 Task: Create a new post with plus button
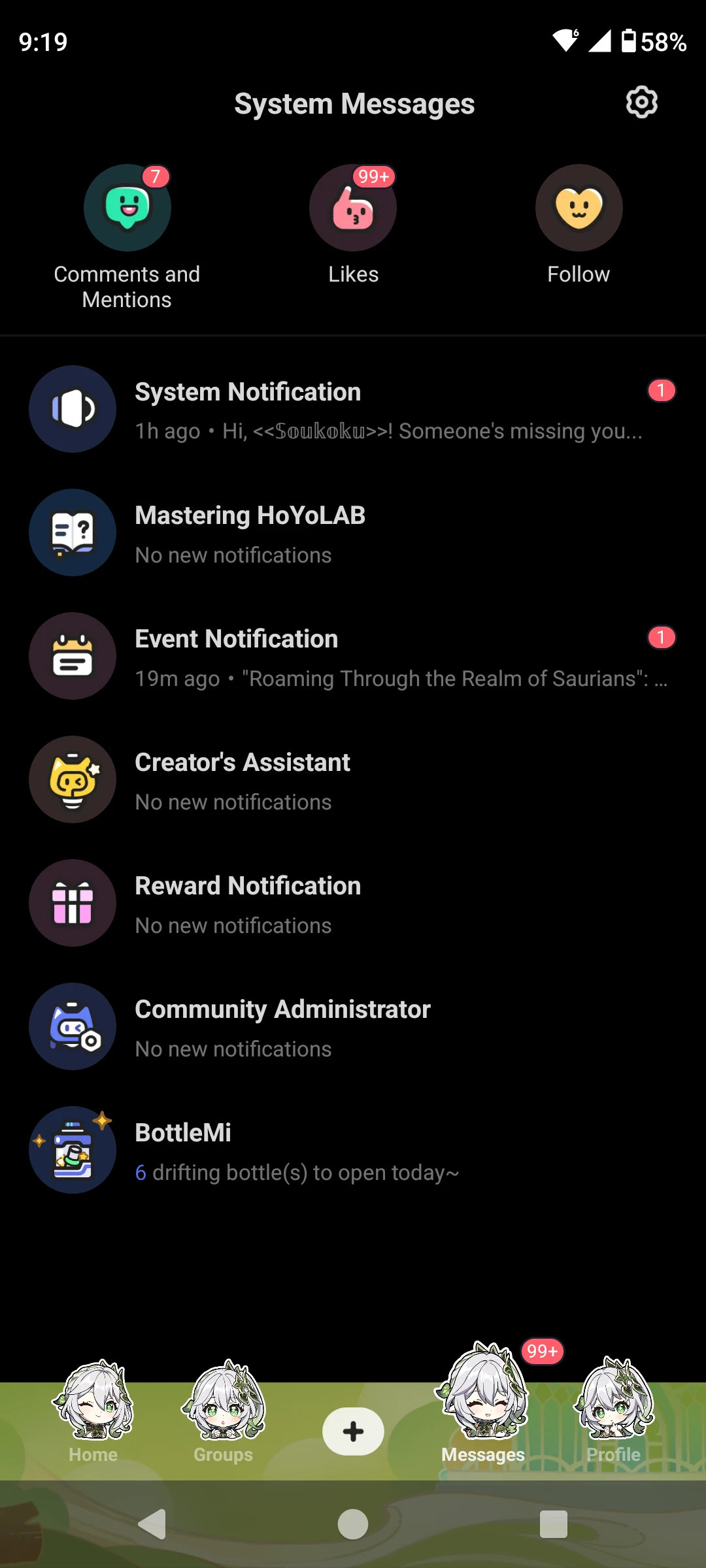353,1431
